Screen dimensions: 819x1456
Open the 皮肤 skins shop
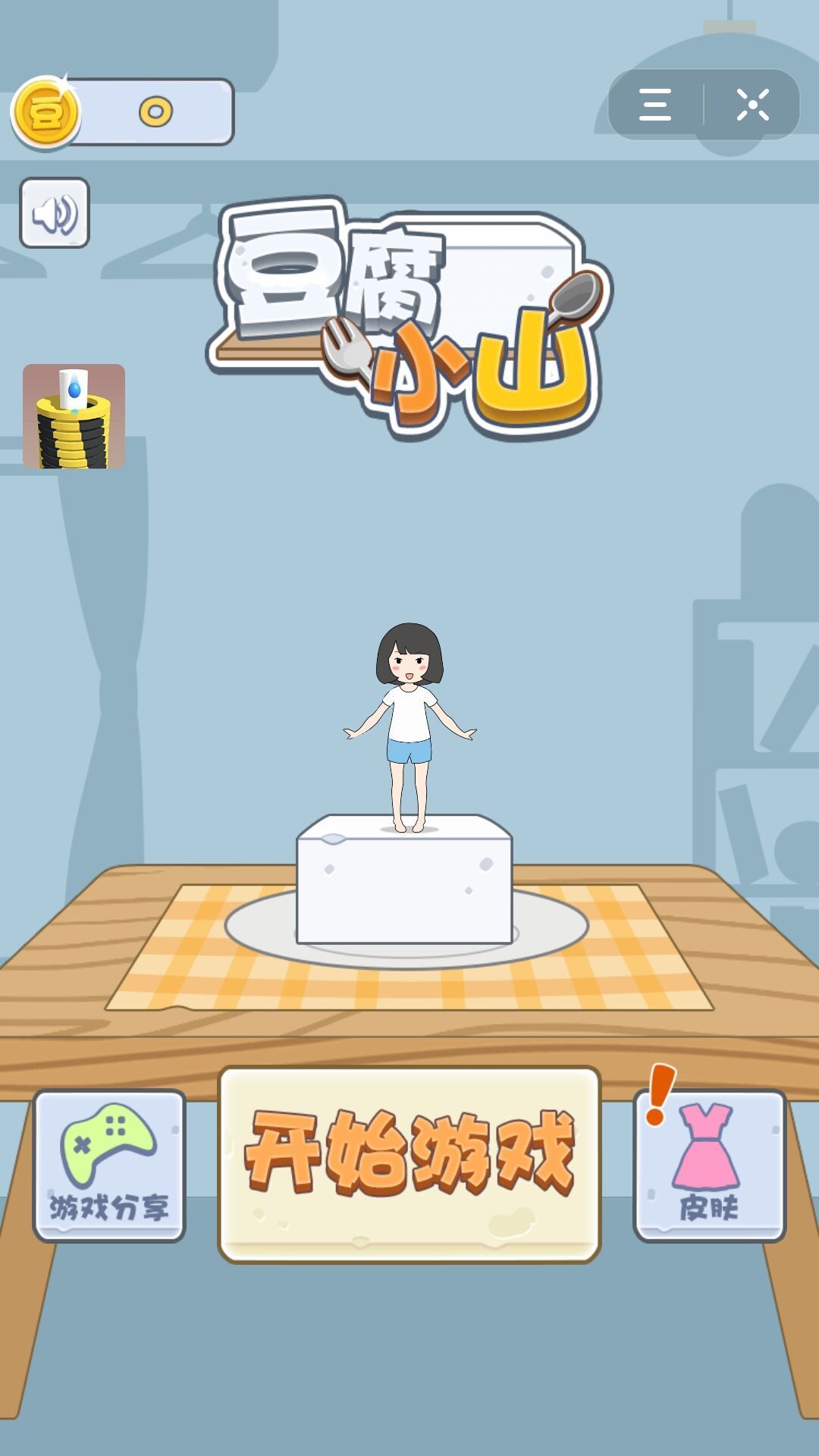pos(709,1166)
